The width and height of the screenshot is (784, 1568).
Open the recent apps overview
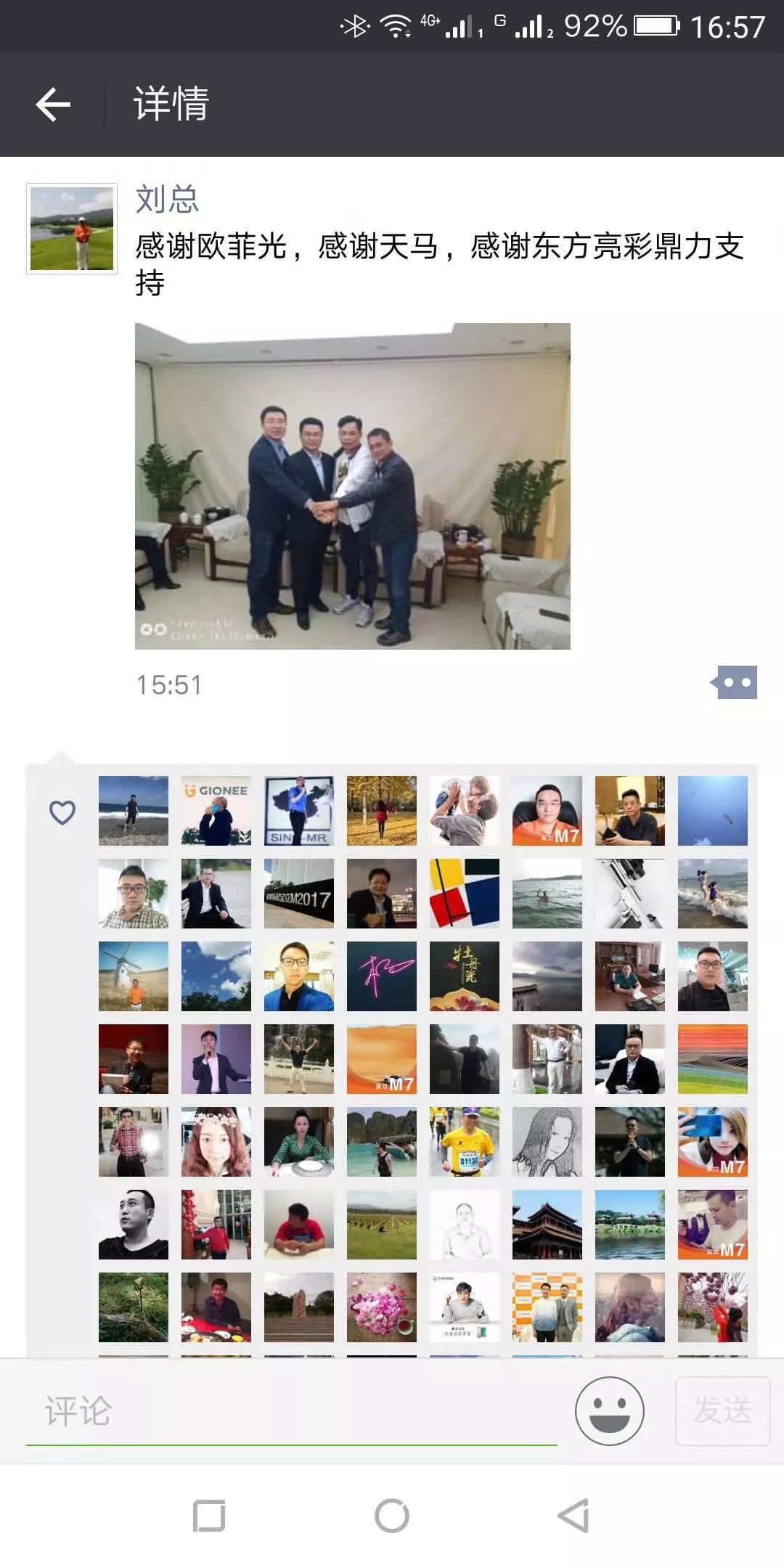click(209, 1516)
